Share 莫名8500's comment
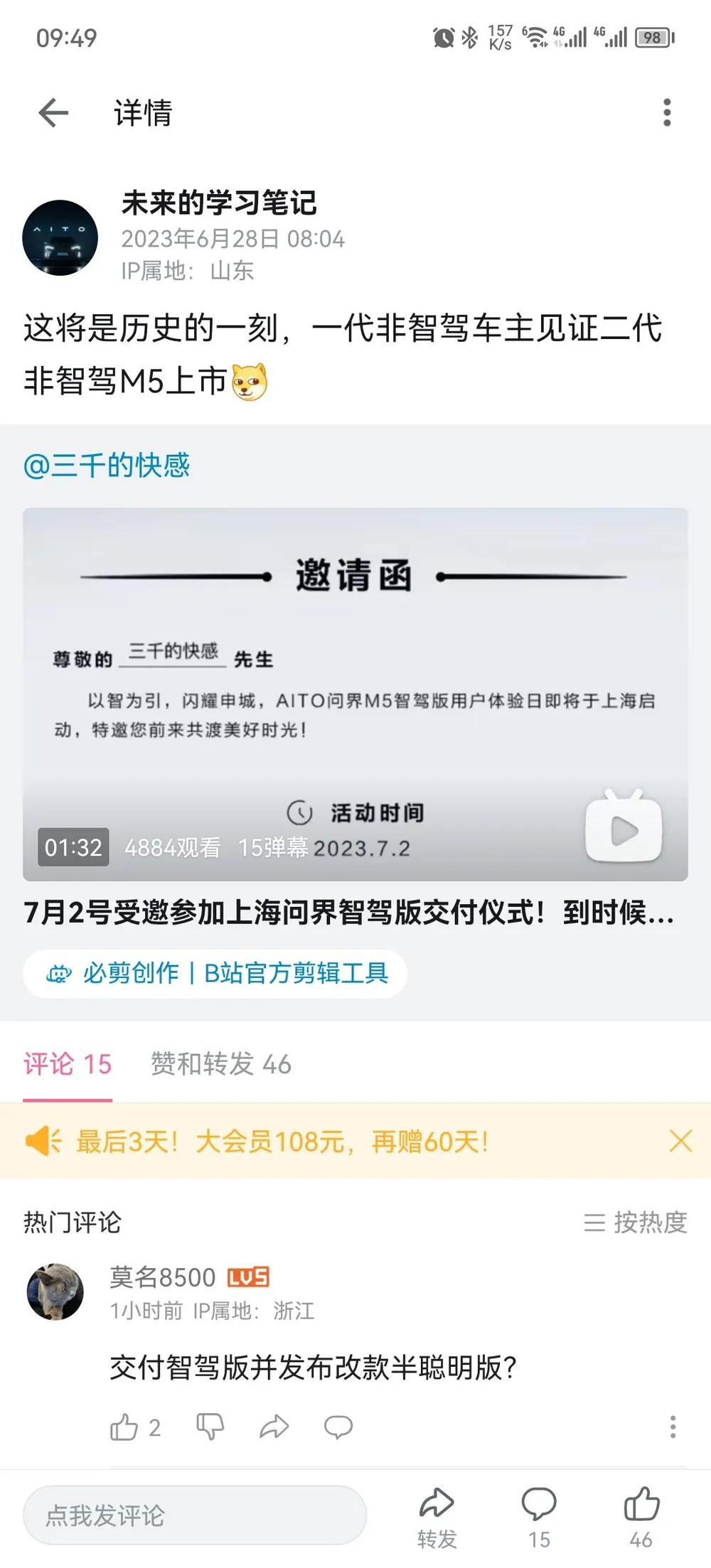Image resolution: width=711 pixels, height=1568 pixels. [x=274, y=1427]
